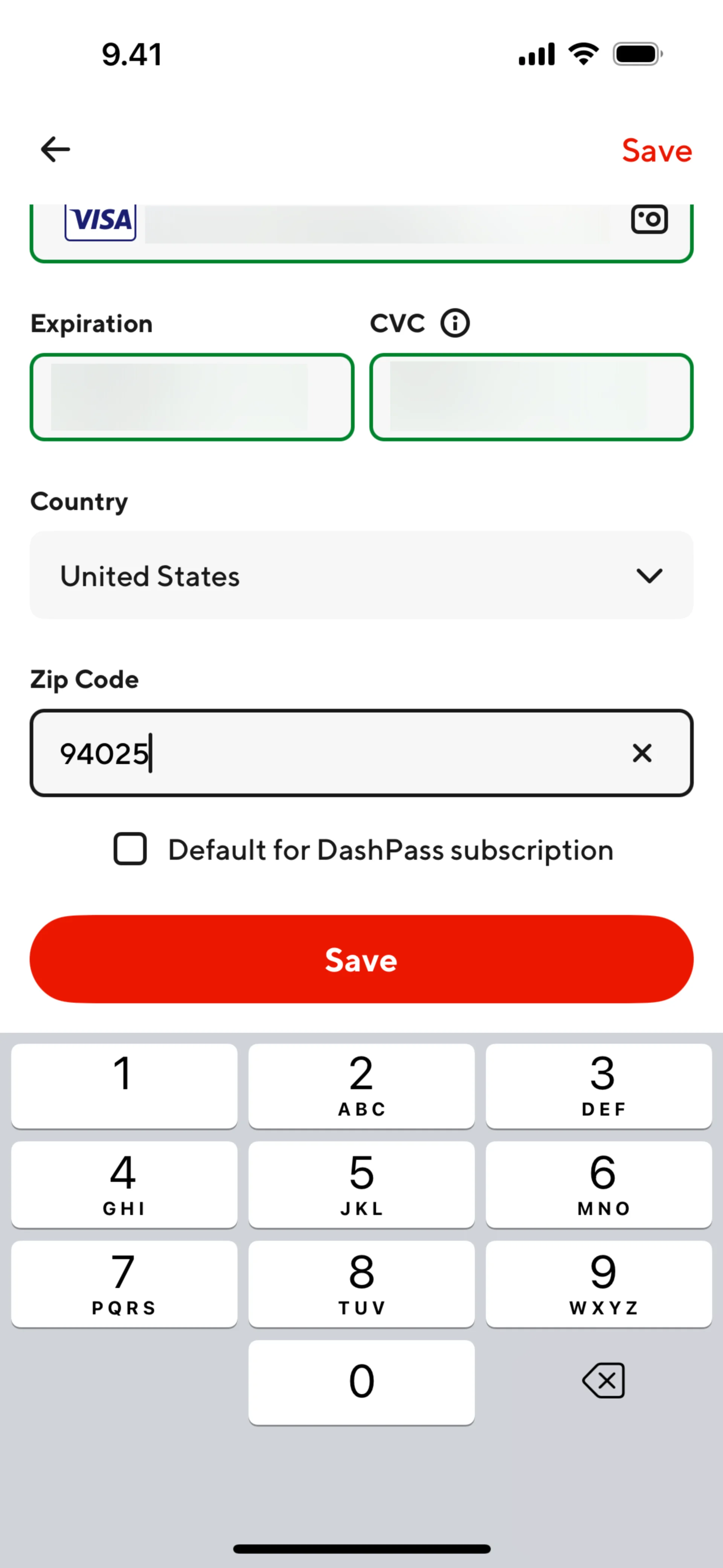Check Default for DashPass subscription

pos(130,849)
